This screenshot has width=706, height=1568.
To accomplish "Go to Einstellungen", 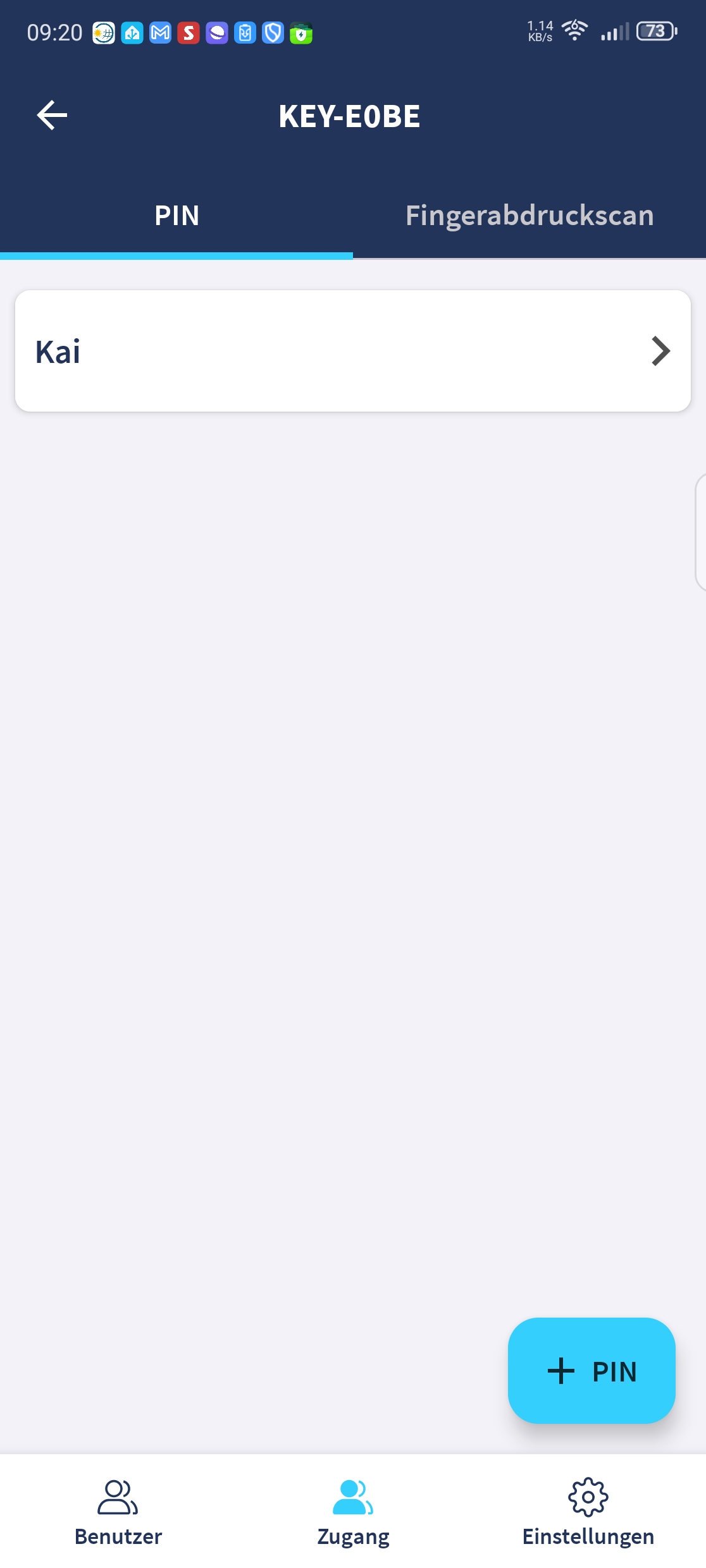I will 588,1512.
